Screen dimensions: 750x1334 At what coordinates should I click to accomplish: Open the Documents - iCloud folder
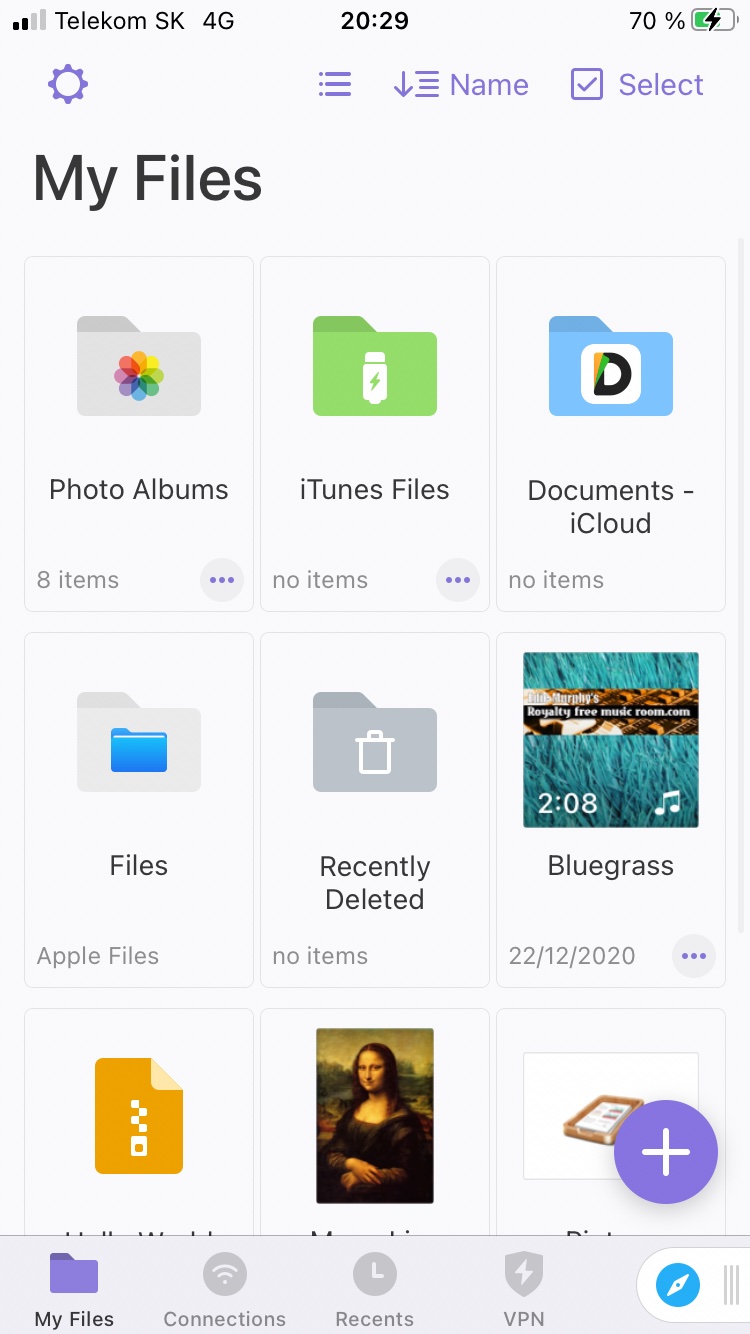[x=611, y=400]
